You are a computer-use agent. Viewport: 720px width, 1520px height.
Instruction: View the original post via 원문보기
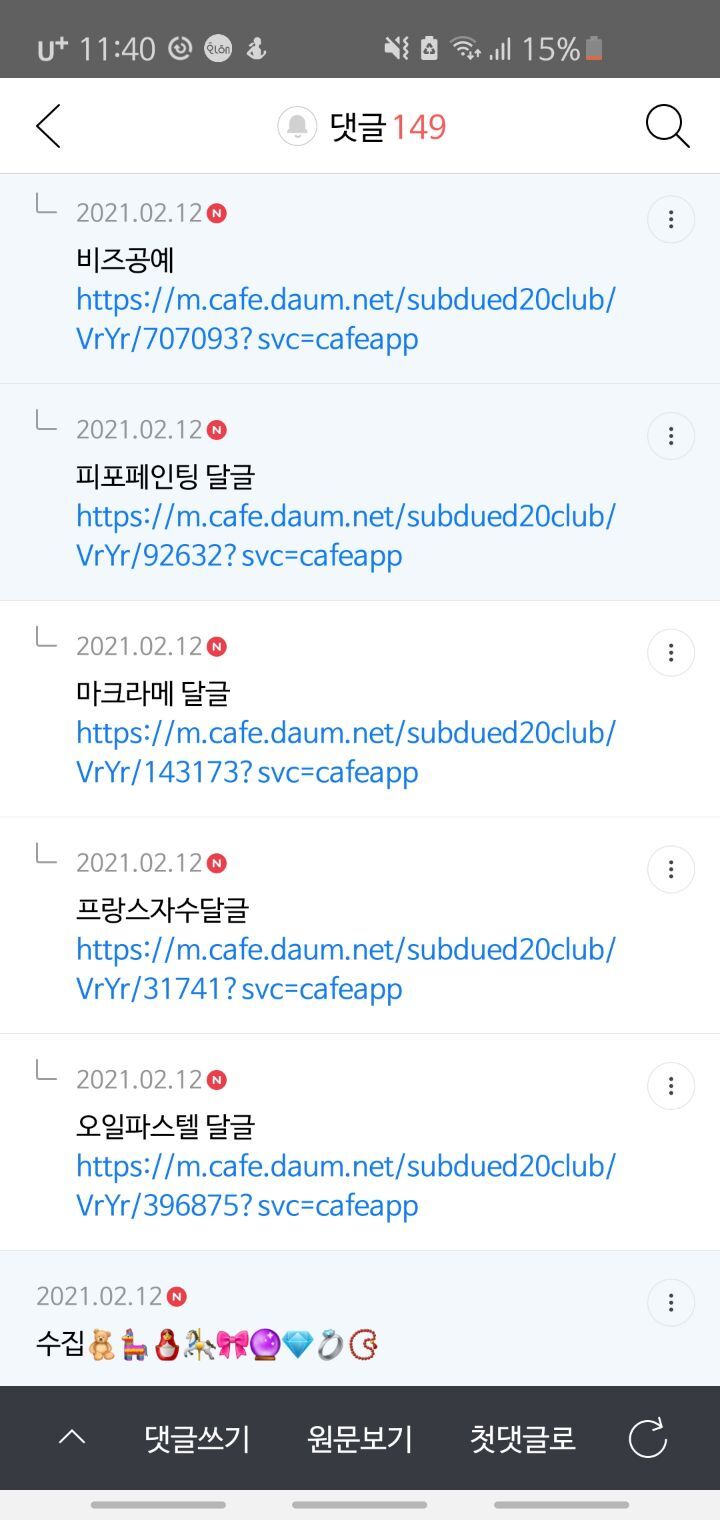pyautogui.click(x=360, y=1439)
